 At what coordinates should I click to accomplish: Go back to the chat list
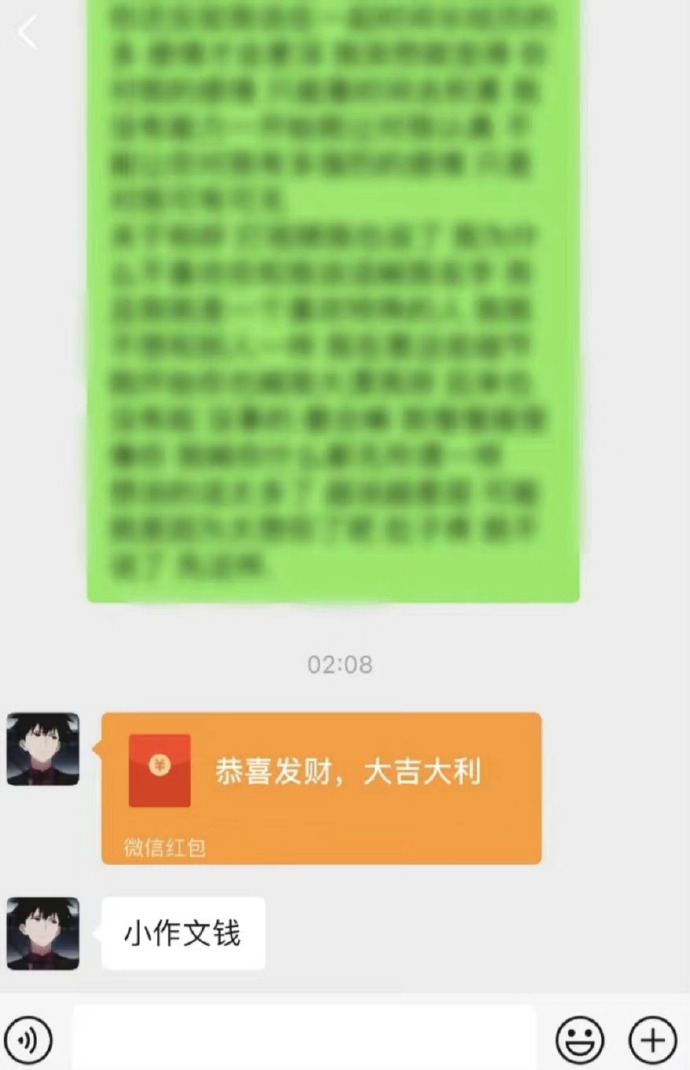[27, 33]
